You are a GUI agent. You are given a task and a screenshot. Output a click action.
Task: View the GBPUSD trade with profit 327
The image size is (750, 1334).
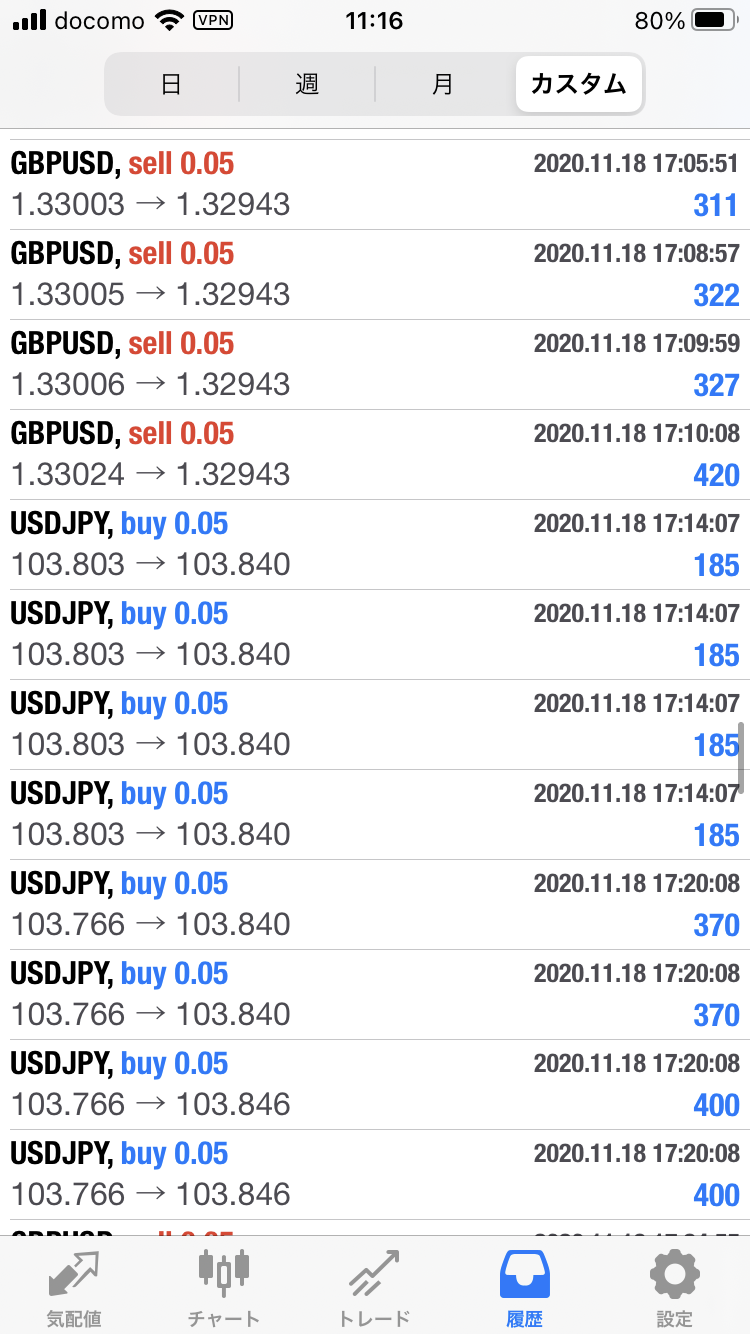pyautogui.click(x=375, y=365)
